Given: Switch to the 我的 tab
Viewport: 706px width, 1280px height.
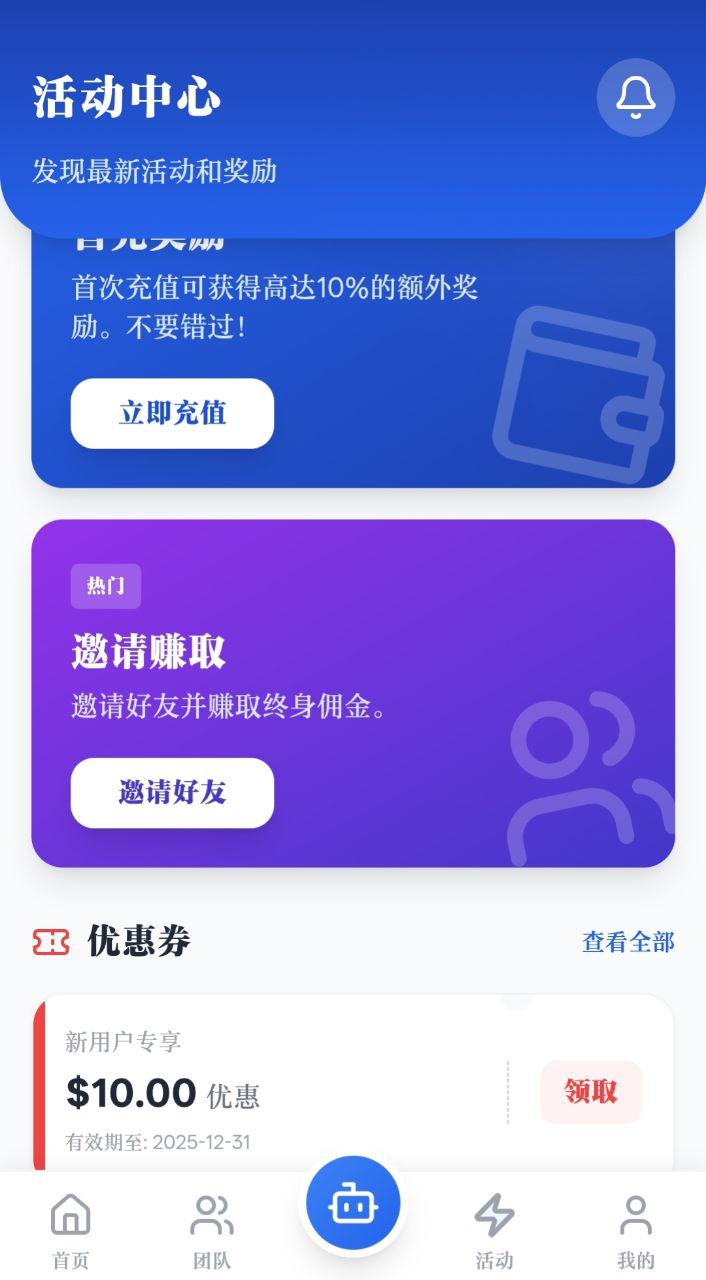Looking at the screenshot, I should (635, 1230).
